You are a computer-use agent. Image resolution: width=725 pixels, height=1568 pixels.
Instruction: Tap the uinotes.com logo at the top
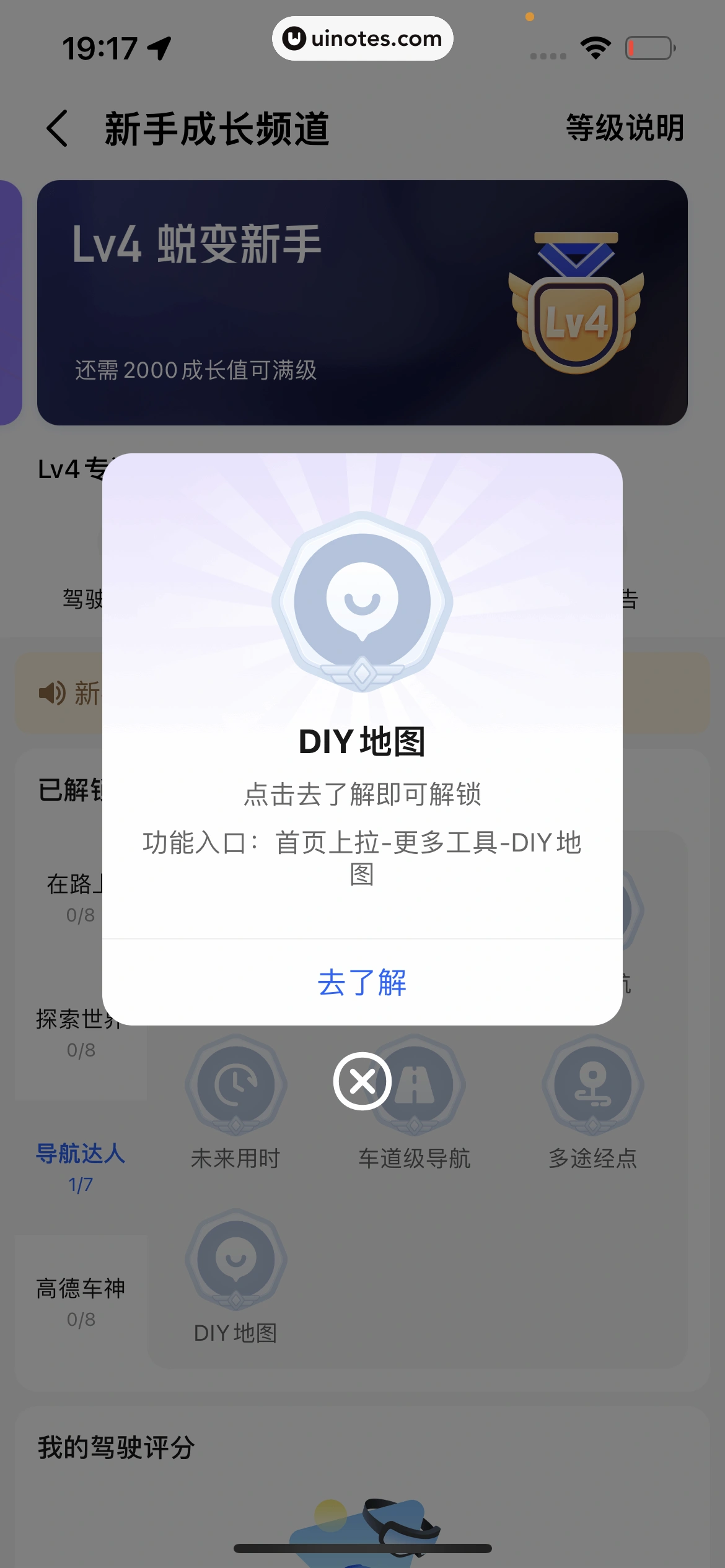click(x=362, y=38)
